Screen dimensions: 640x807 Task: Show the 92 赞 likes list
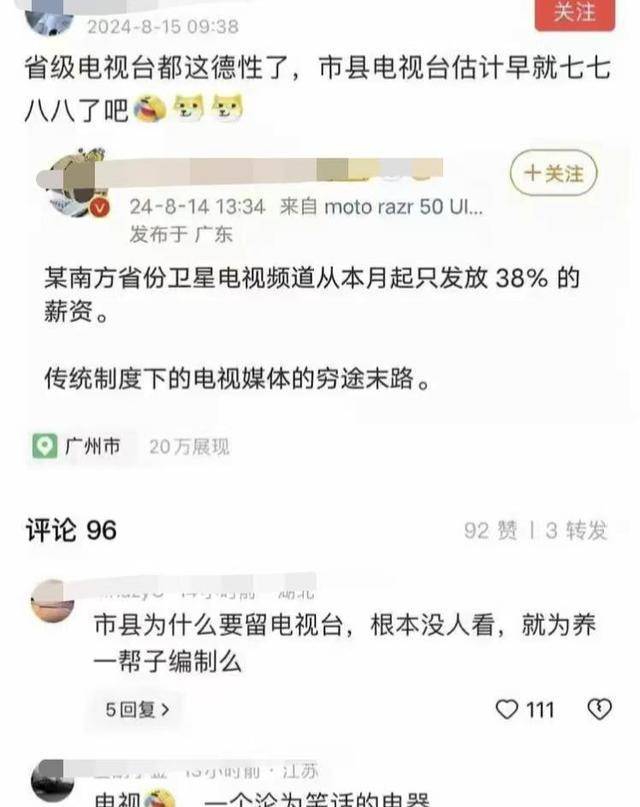pyautogui.click(x=490, y=530)
